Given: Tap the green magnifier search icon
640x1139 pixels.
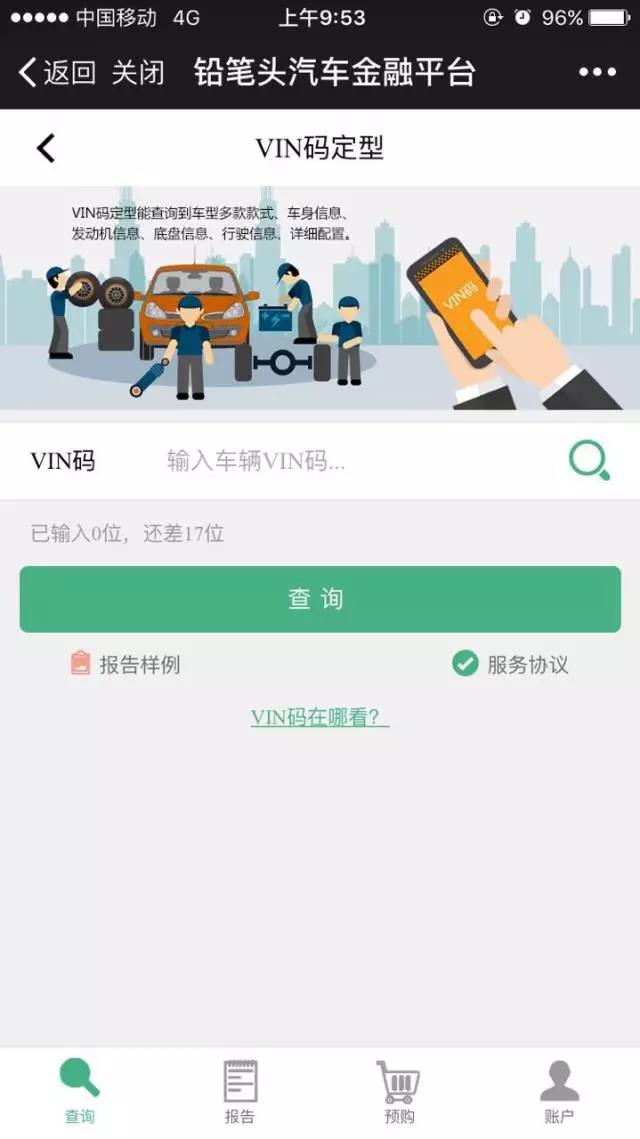Looking at the screenshot, I should (x=589, y=461).
